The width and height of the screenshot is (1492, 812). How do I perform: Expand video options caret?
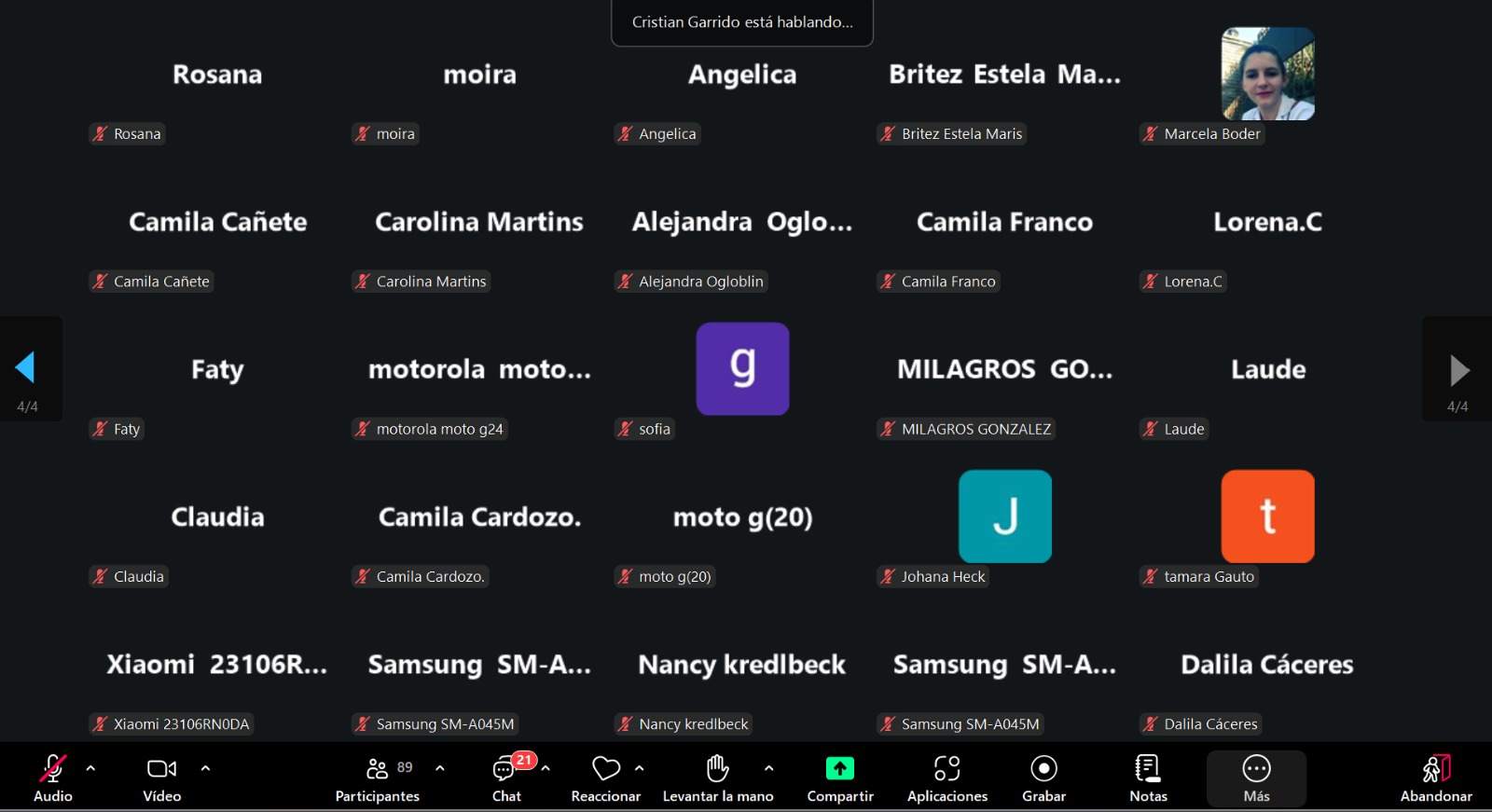205,768
